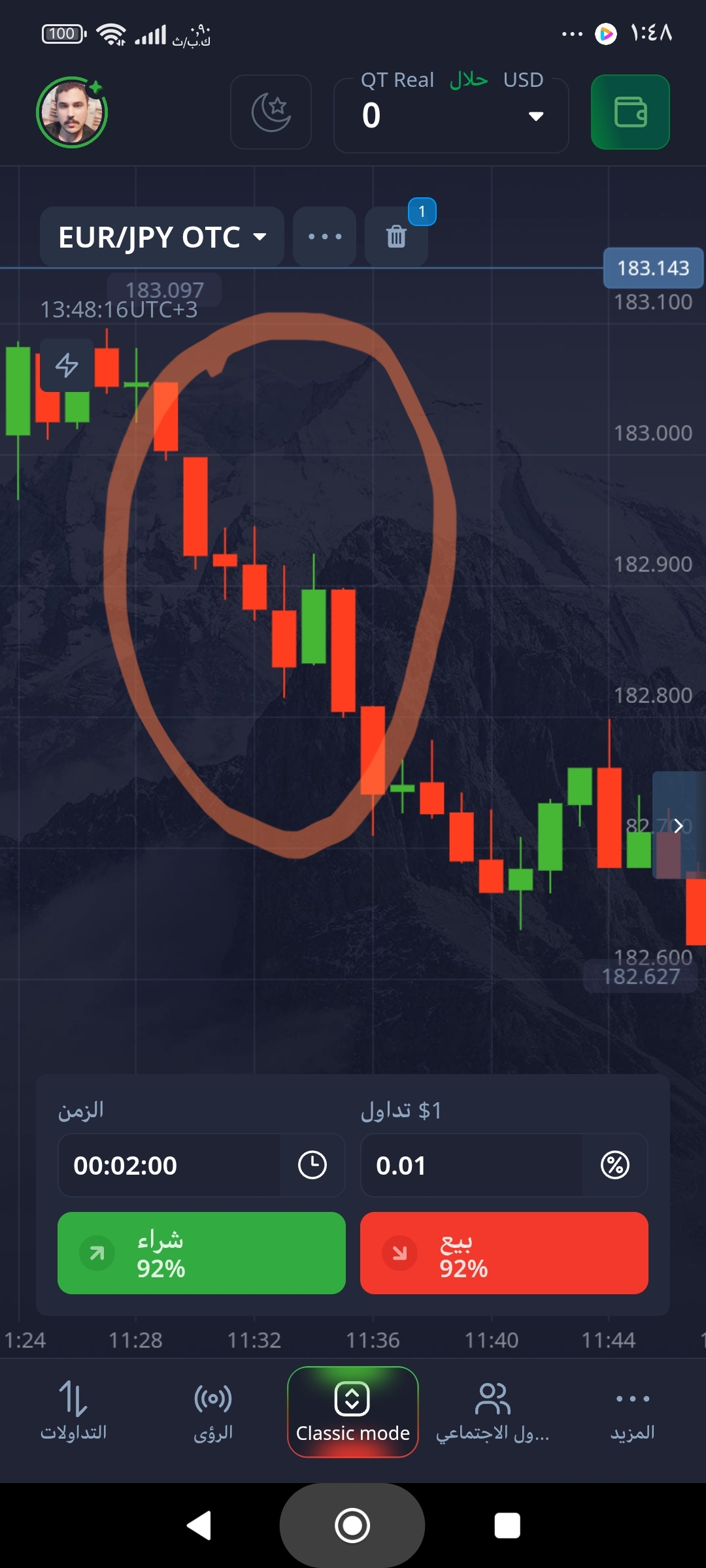Tap the crescent moon and star icon
The width and height of the screenshot is (706, 1568).
coord(271,112)
